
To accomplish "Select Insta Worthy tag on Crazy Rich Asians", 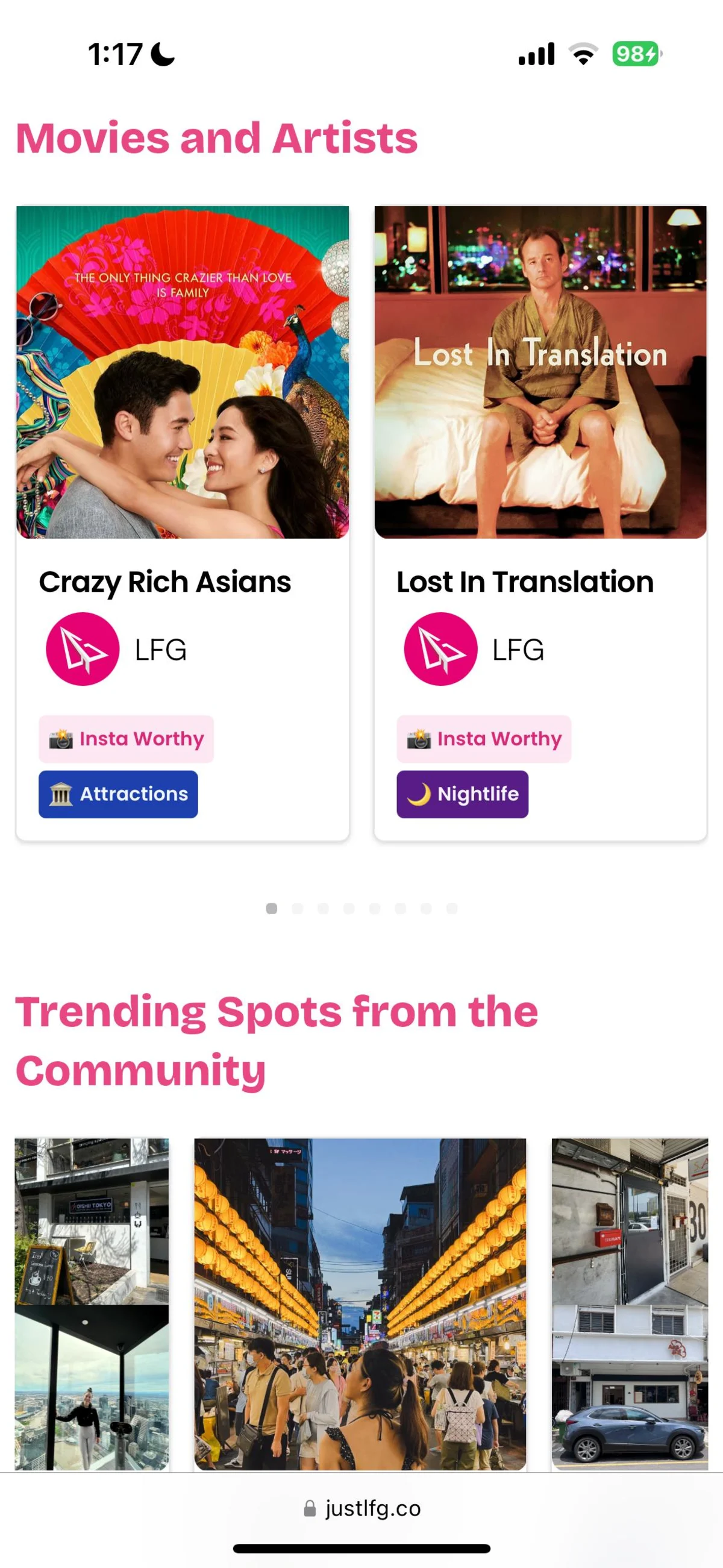I will click(x=127, y=739).
